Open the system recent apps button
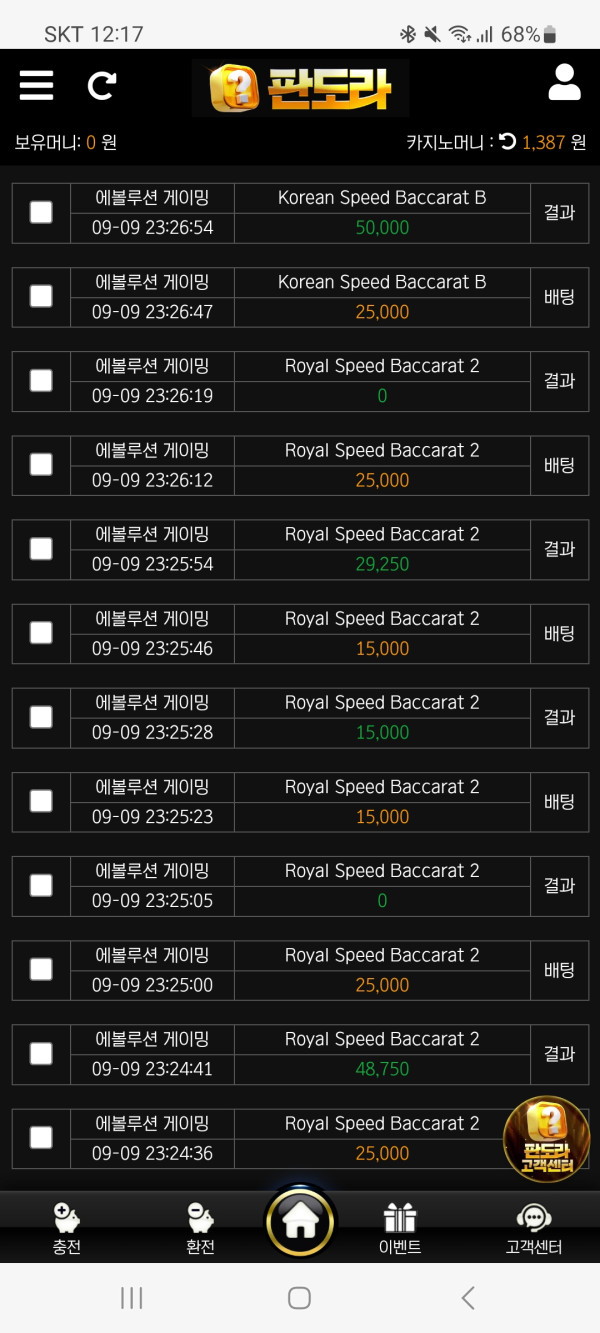Screen dimensions: 600x1333 (x=132, y=1298)
